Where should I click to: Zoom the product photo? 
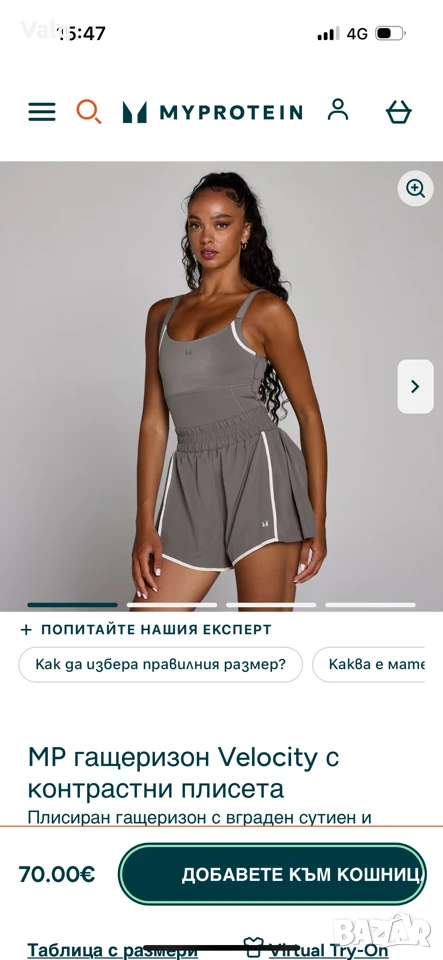point(415,188)
